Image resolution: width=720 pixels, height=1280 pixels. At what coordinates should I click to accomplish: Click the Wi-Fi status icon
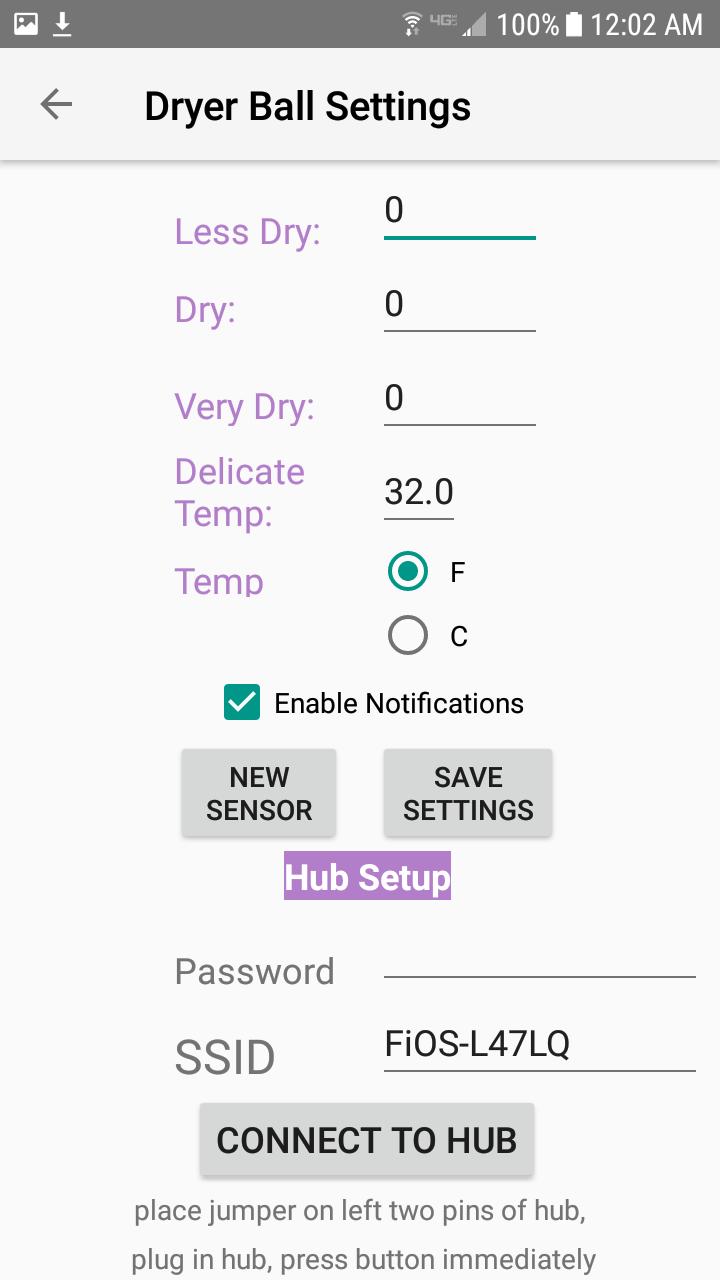(x=411, y=24)
